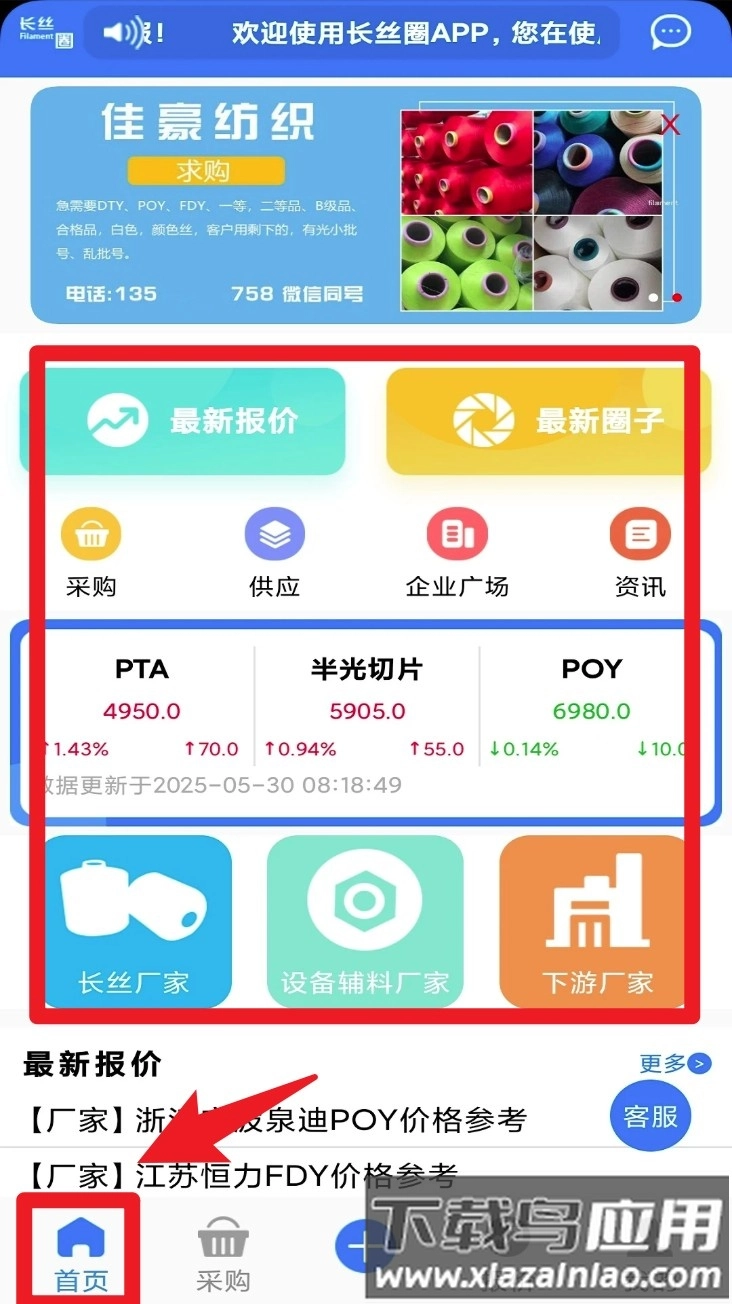Close the 佳豪纺织 banner ad
The width and height of the screenshot is (732, 1304).
pyautogui.click(x=671, y=125)
